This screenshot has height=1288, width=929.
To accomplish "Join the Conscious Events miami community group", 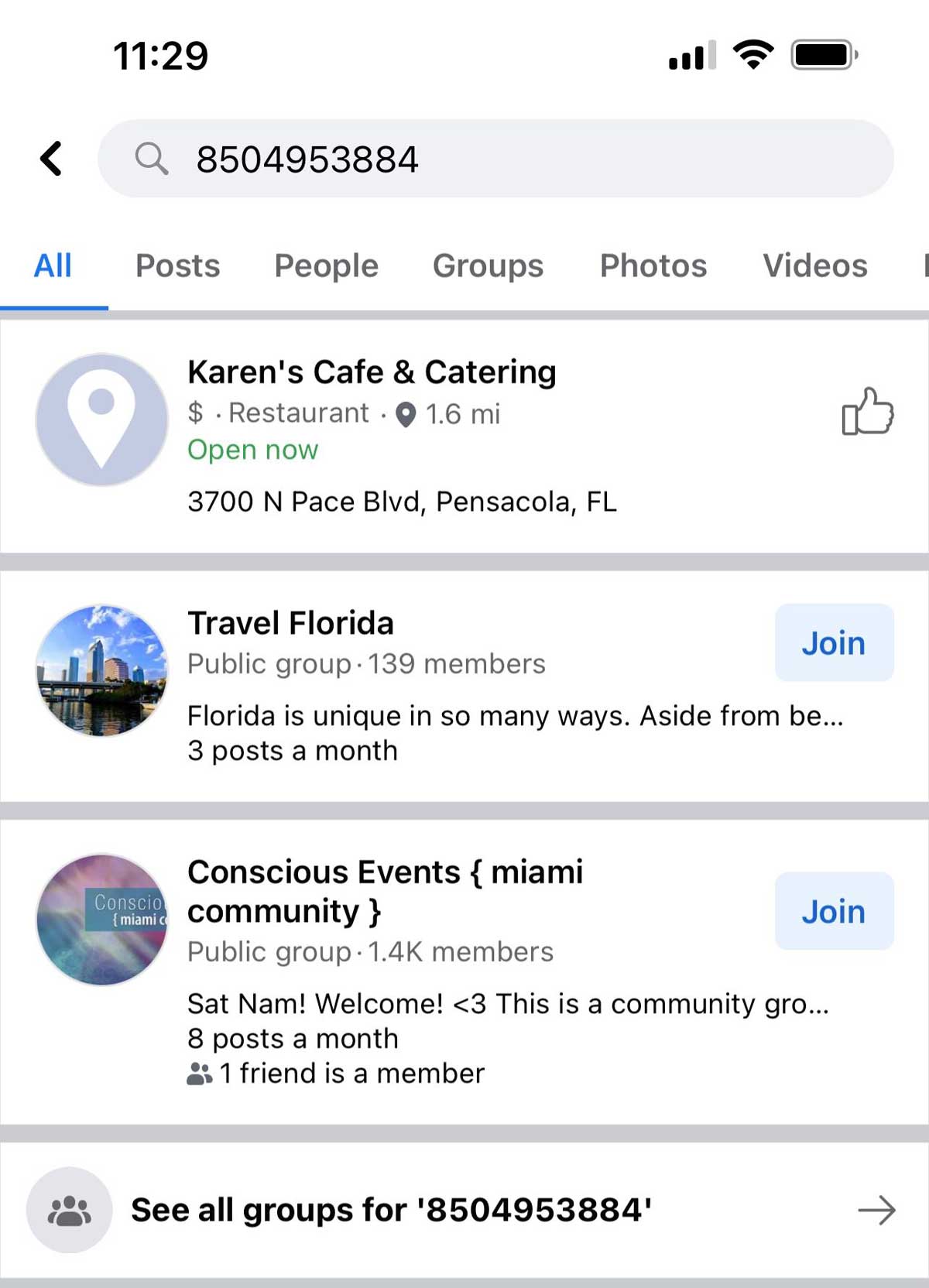I will [x=834, y=911].
